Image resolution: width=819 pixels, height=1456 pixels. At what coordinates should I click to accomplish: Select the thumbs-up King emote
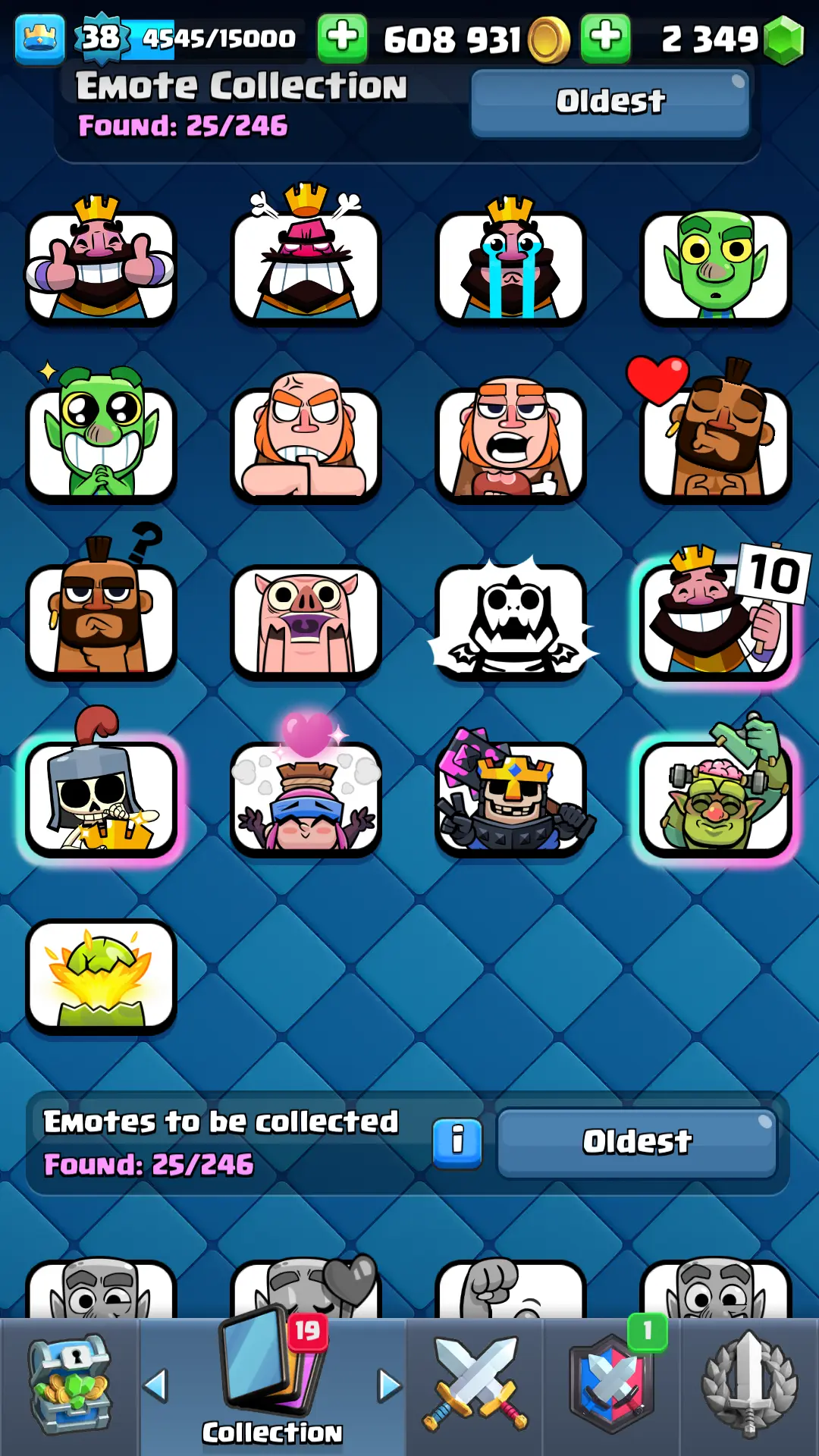101,265
